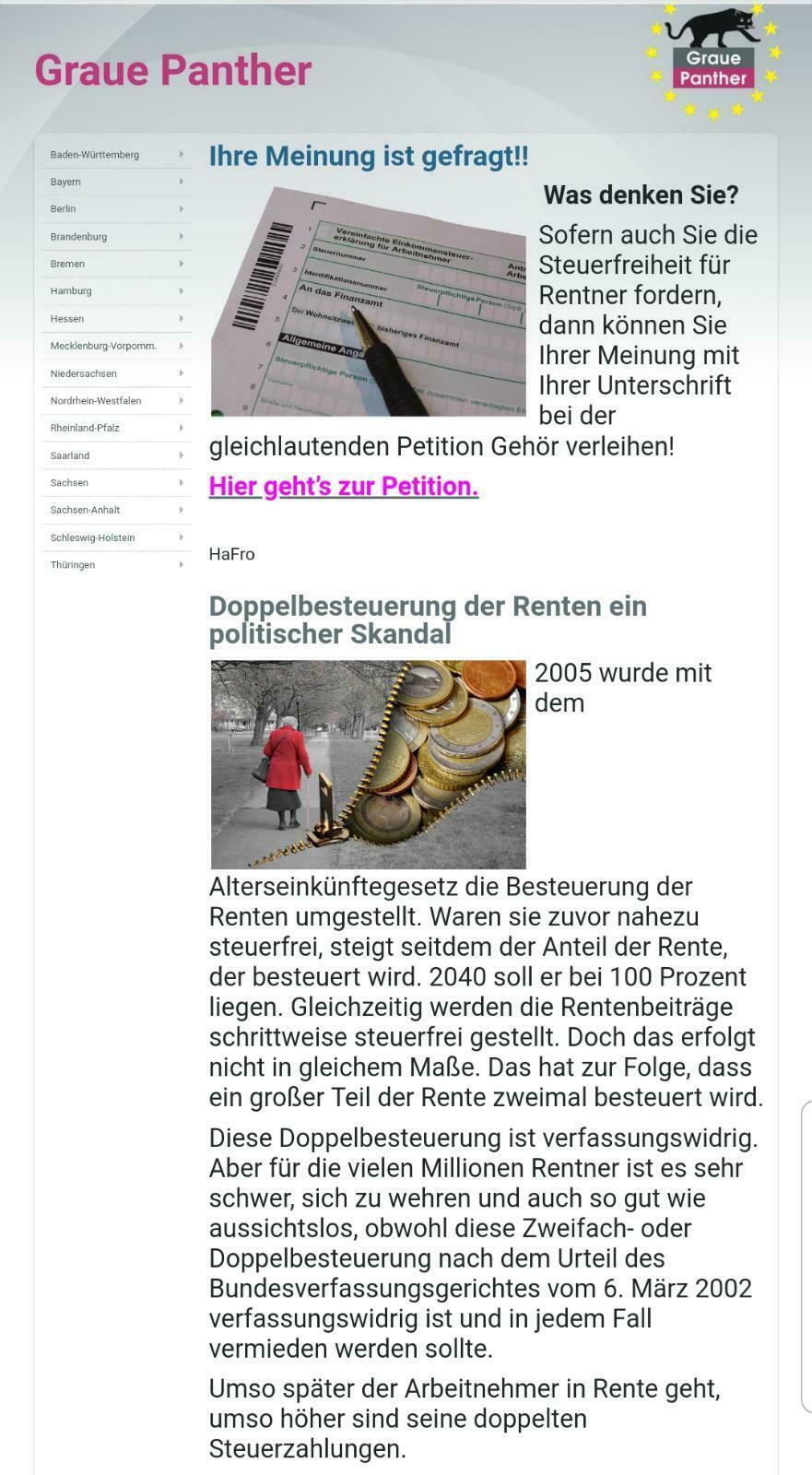The image size is (812, 1475).
Task: Tap the Graue Panther site title
Action: [x=173, y=70]
